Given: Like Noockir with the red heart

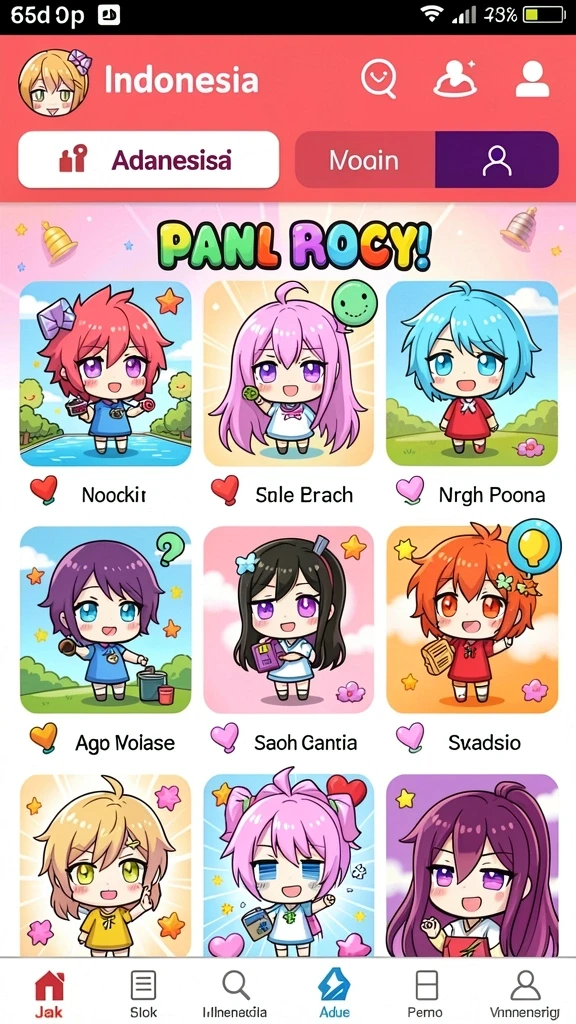Looking at the screenshot, I should [44, 490].
